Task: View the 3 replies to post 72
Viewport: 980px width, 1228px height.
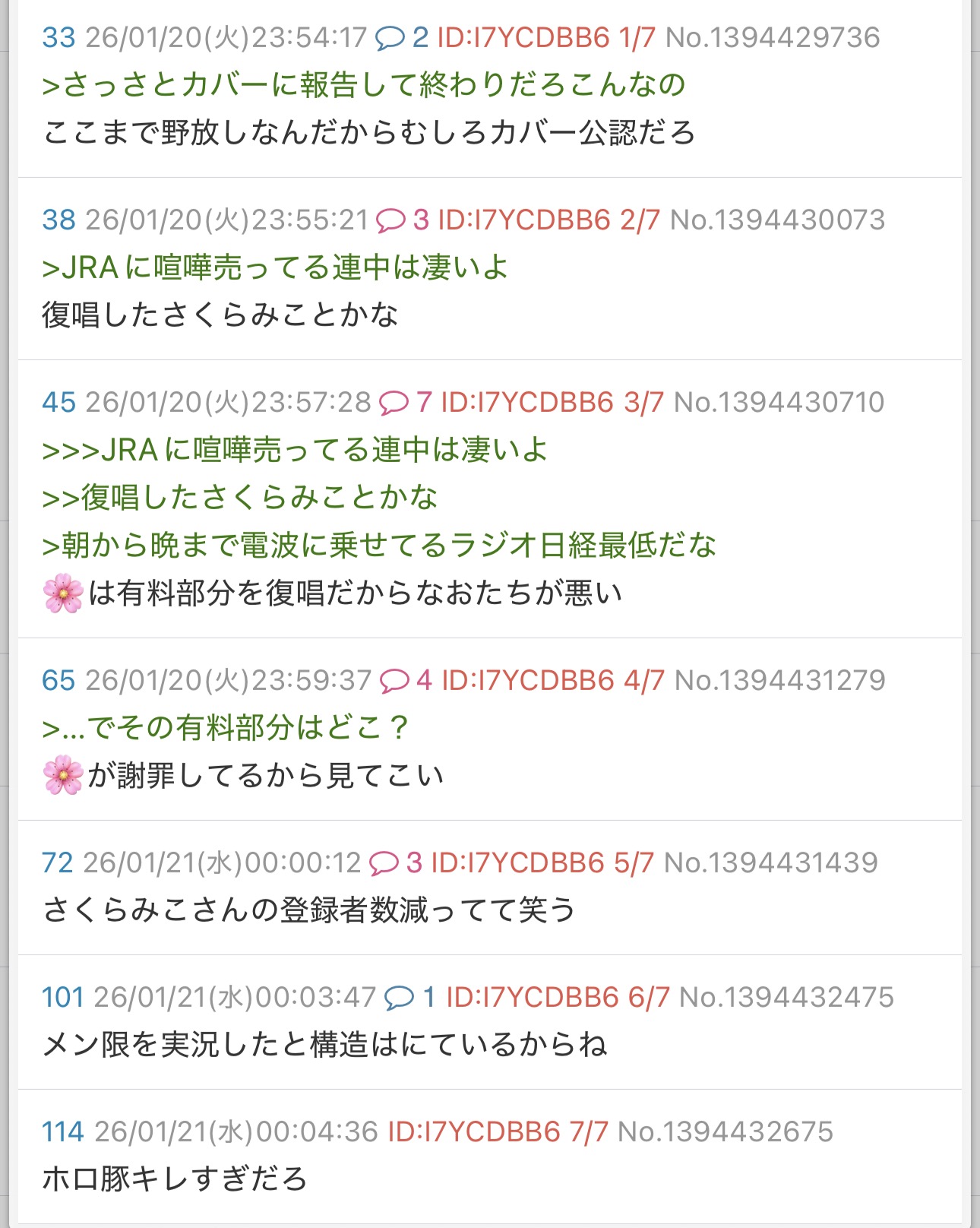Action: 395,862
